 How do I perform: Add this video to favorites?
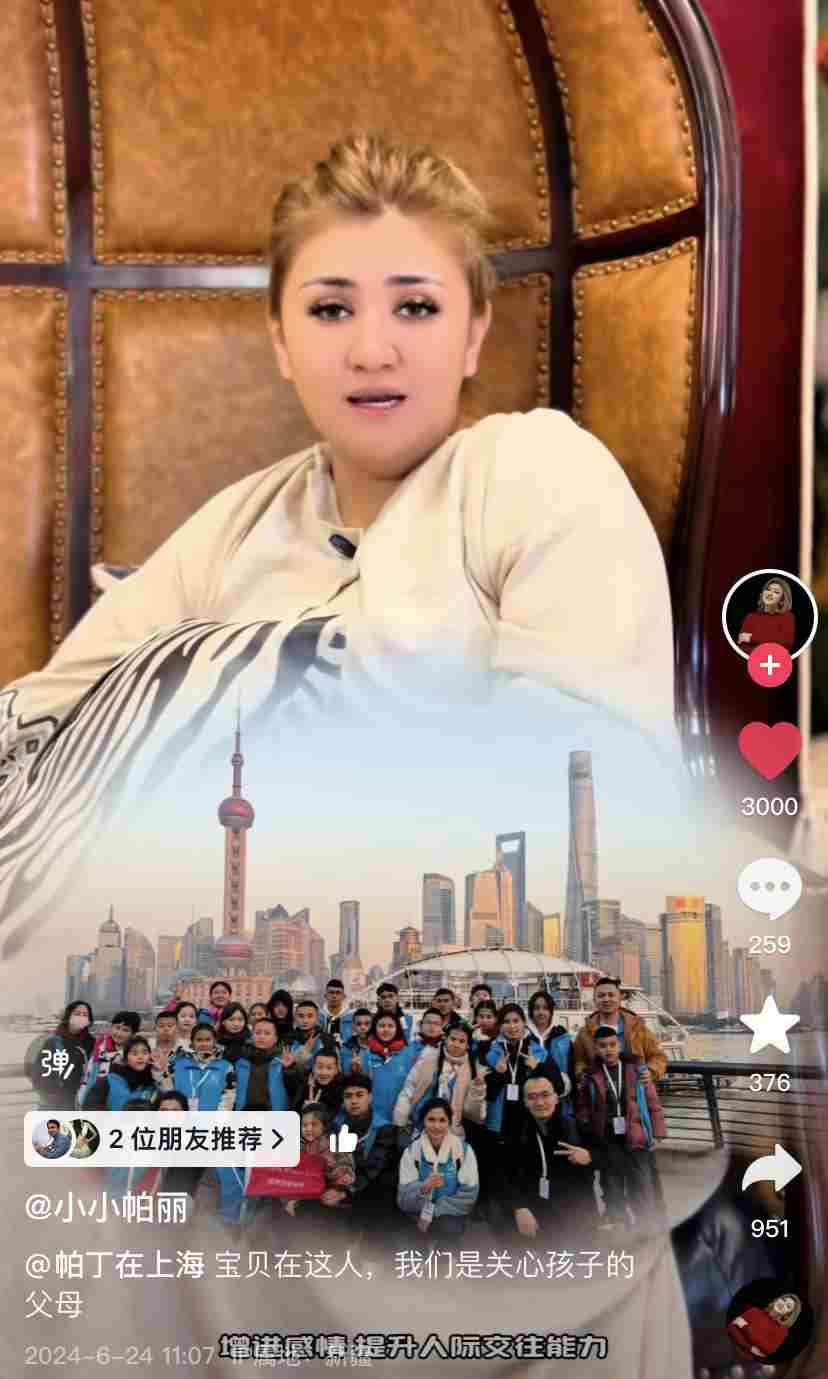coord(769,1027)
